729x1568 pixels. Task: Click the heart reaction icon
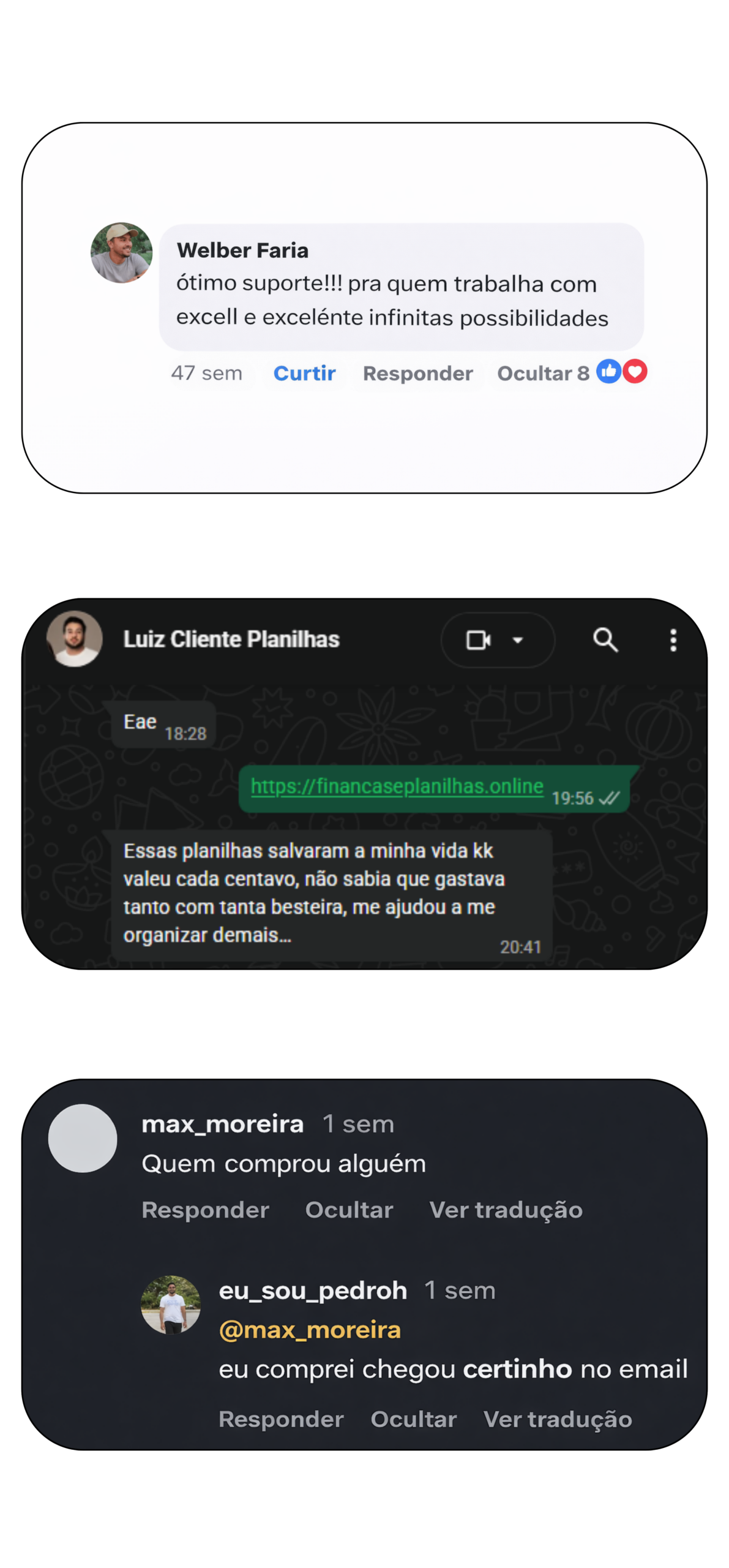coord(634,372)
